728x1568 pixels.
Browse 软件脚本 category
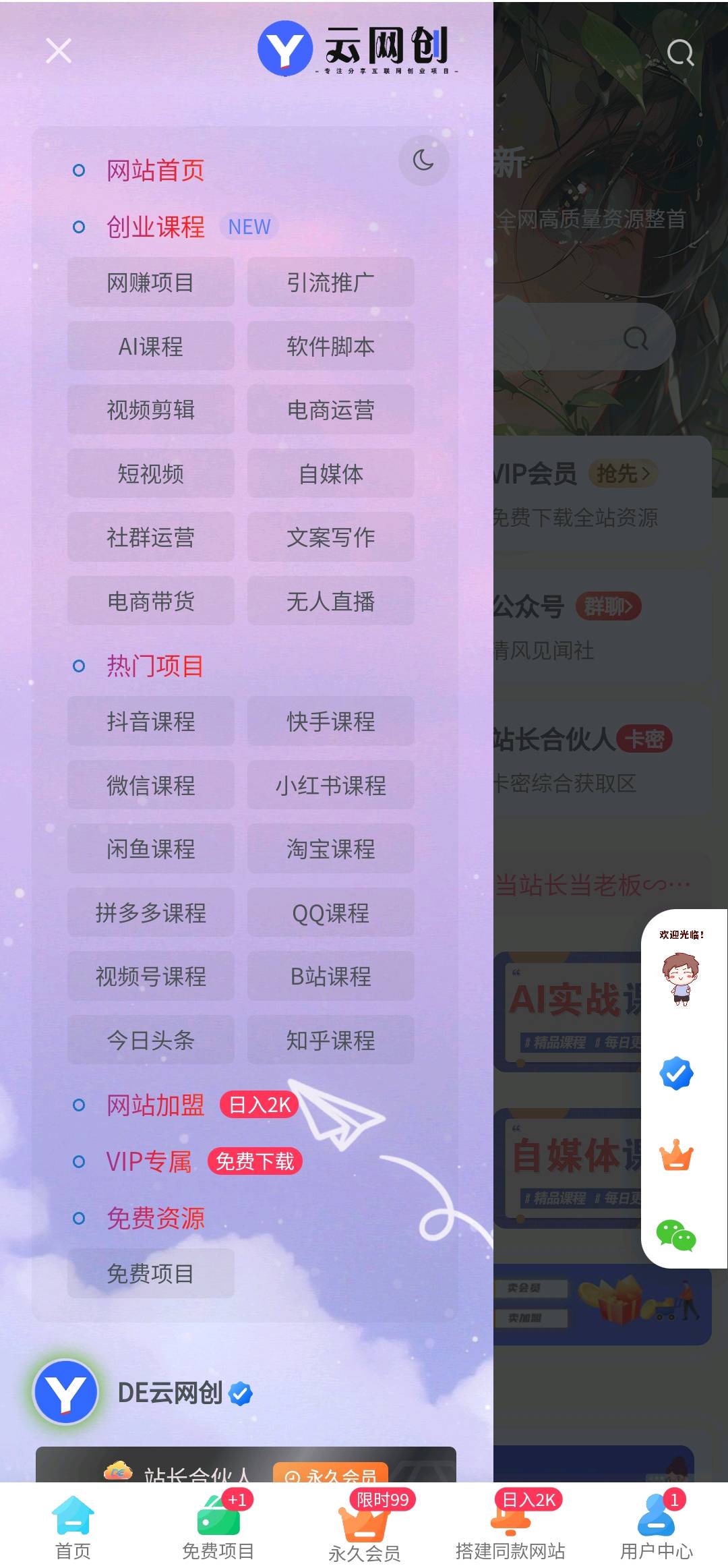point(330,346)
